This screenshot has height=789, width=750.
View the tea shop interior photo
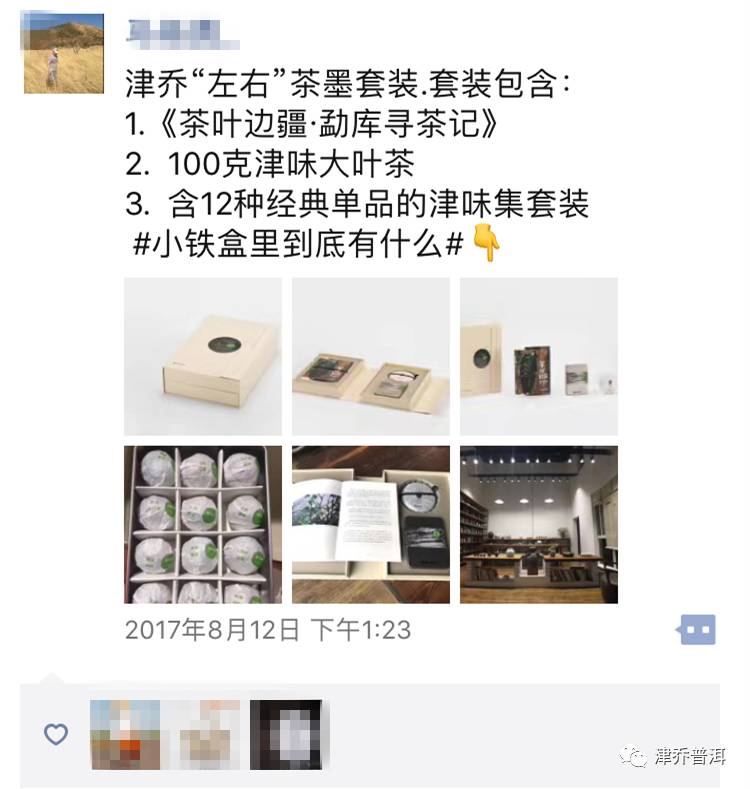(x=539, y=524)
